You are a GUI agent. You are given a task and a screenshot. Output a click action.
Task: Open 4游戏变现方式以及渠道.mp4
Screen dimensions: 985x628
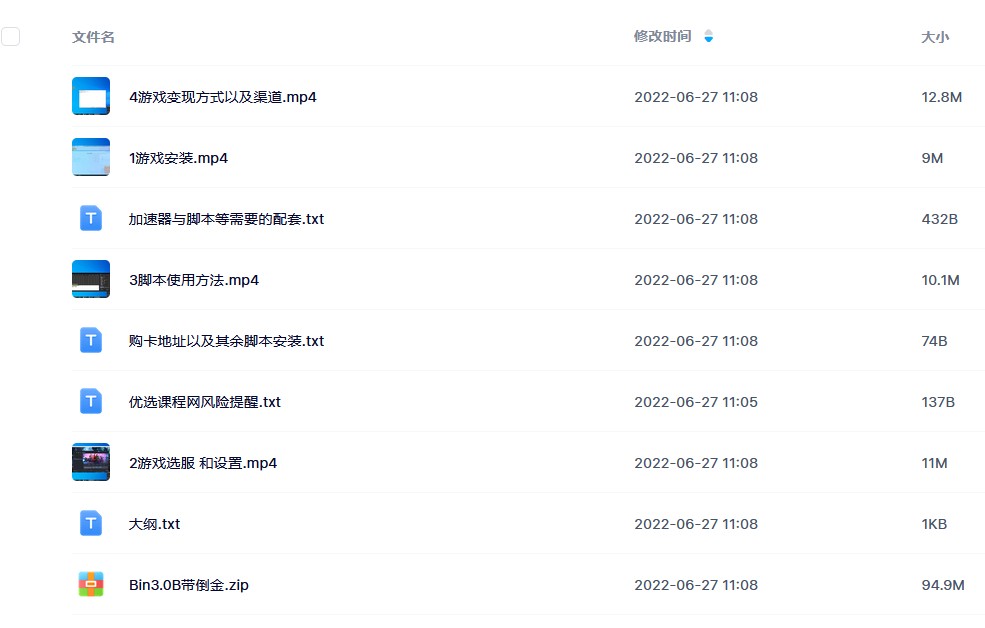pyautogui.click(x=223, y=97)
